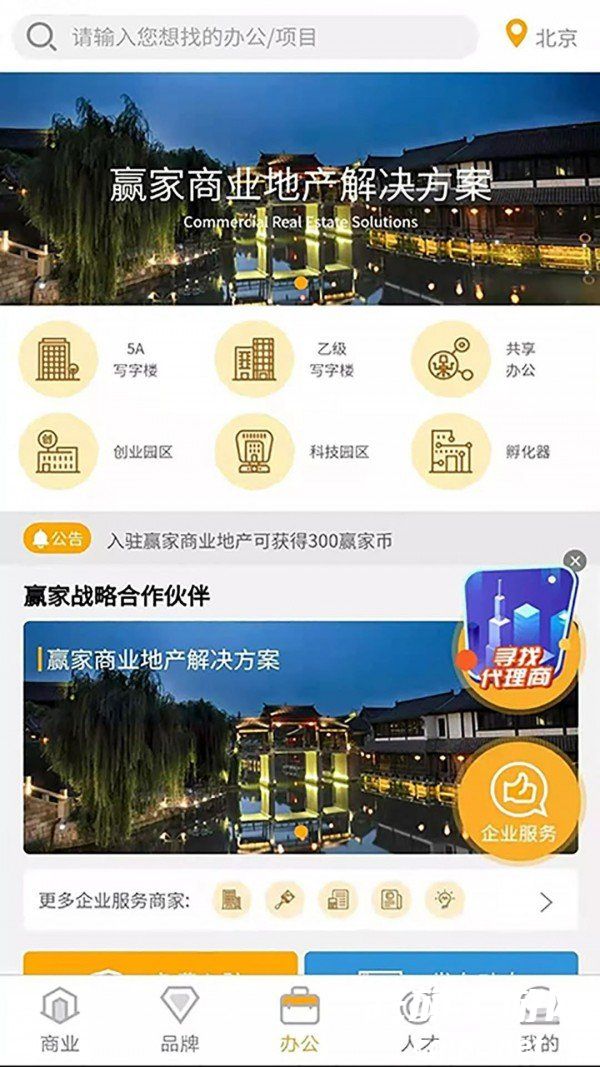This screenshot has height=1067, width=600.
Task: Read the 公告 announcement about 300赢家币
Action: [250, 541]
